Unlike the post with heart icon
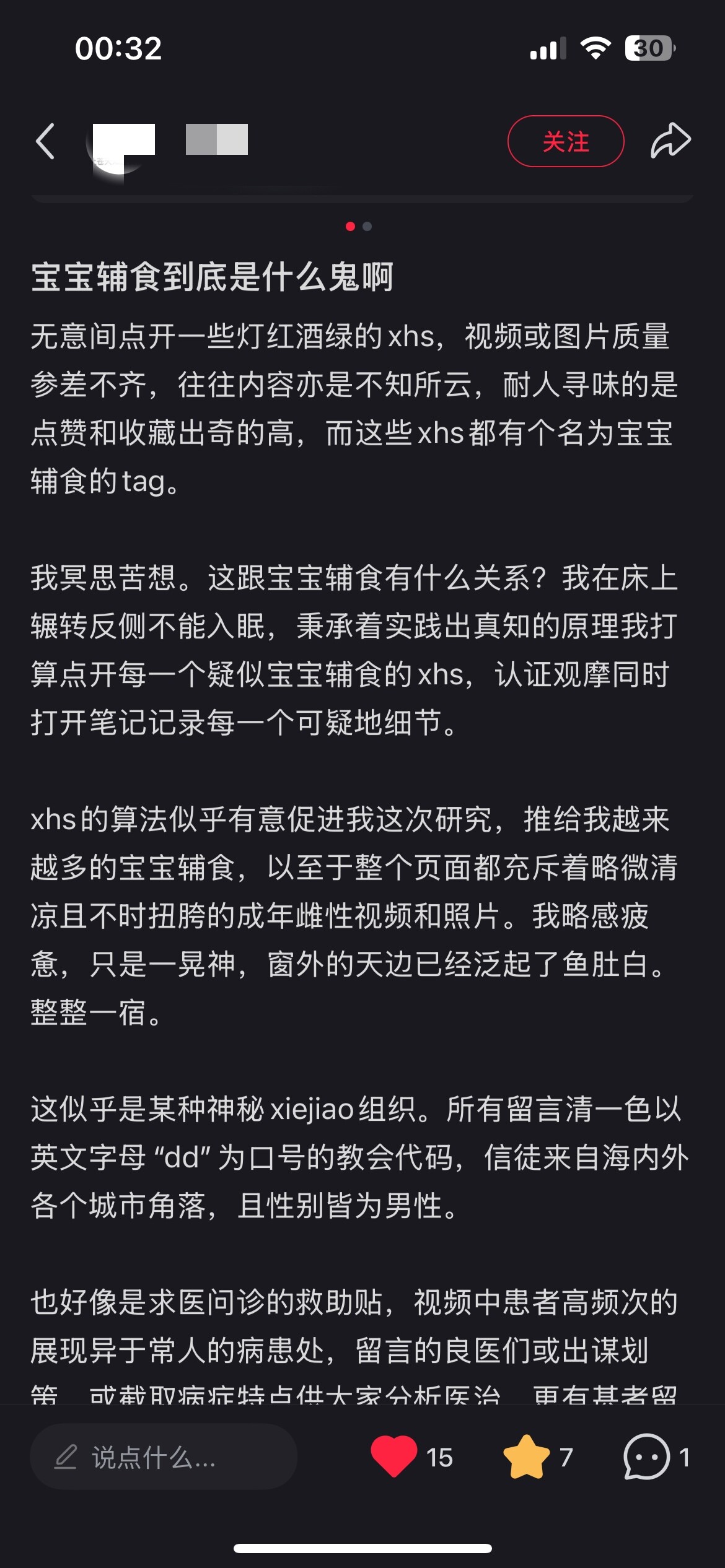The height and width of the screenshot is (1568, 725). point(394,1457)
